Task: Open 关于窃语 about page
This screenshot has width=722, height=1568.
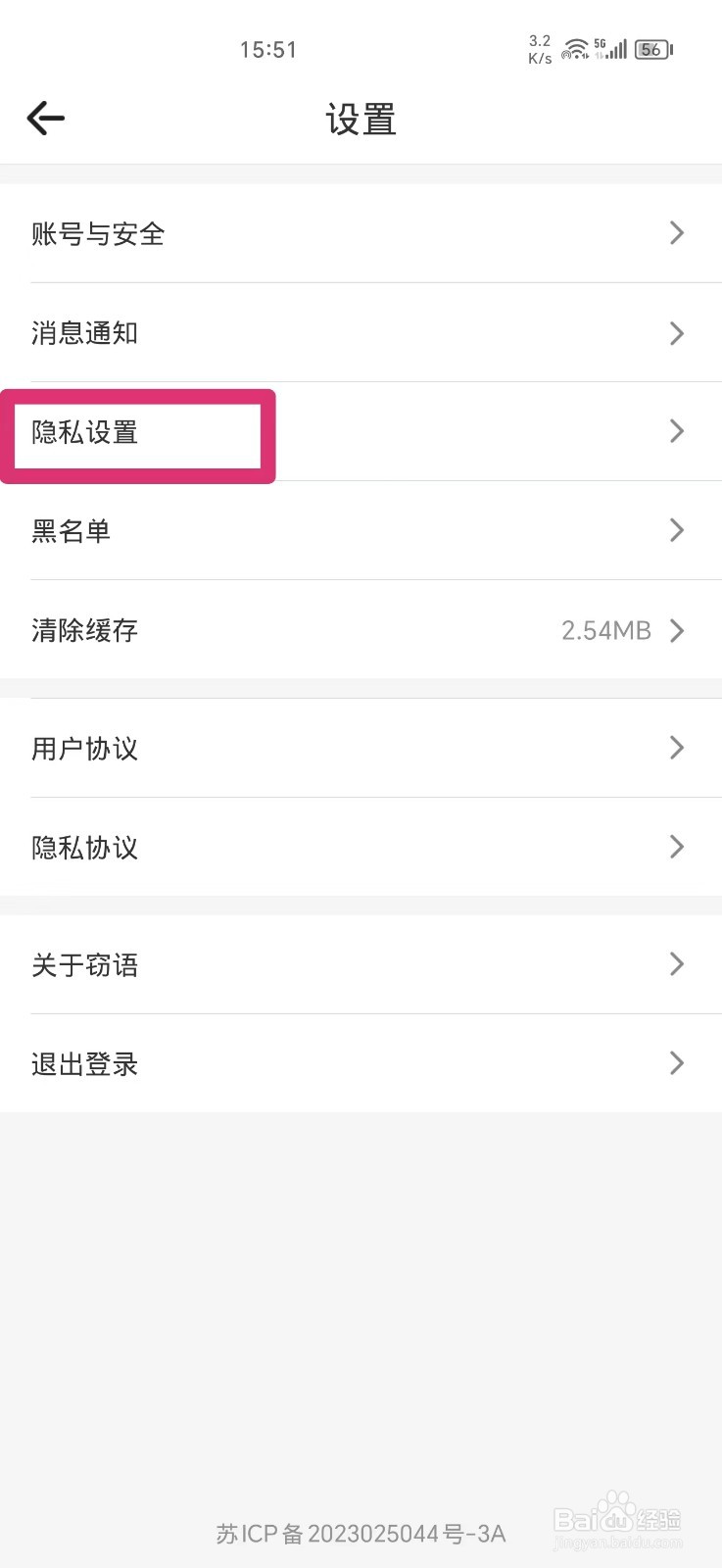Action: point(85,964)
